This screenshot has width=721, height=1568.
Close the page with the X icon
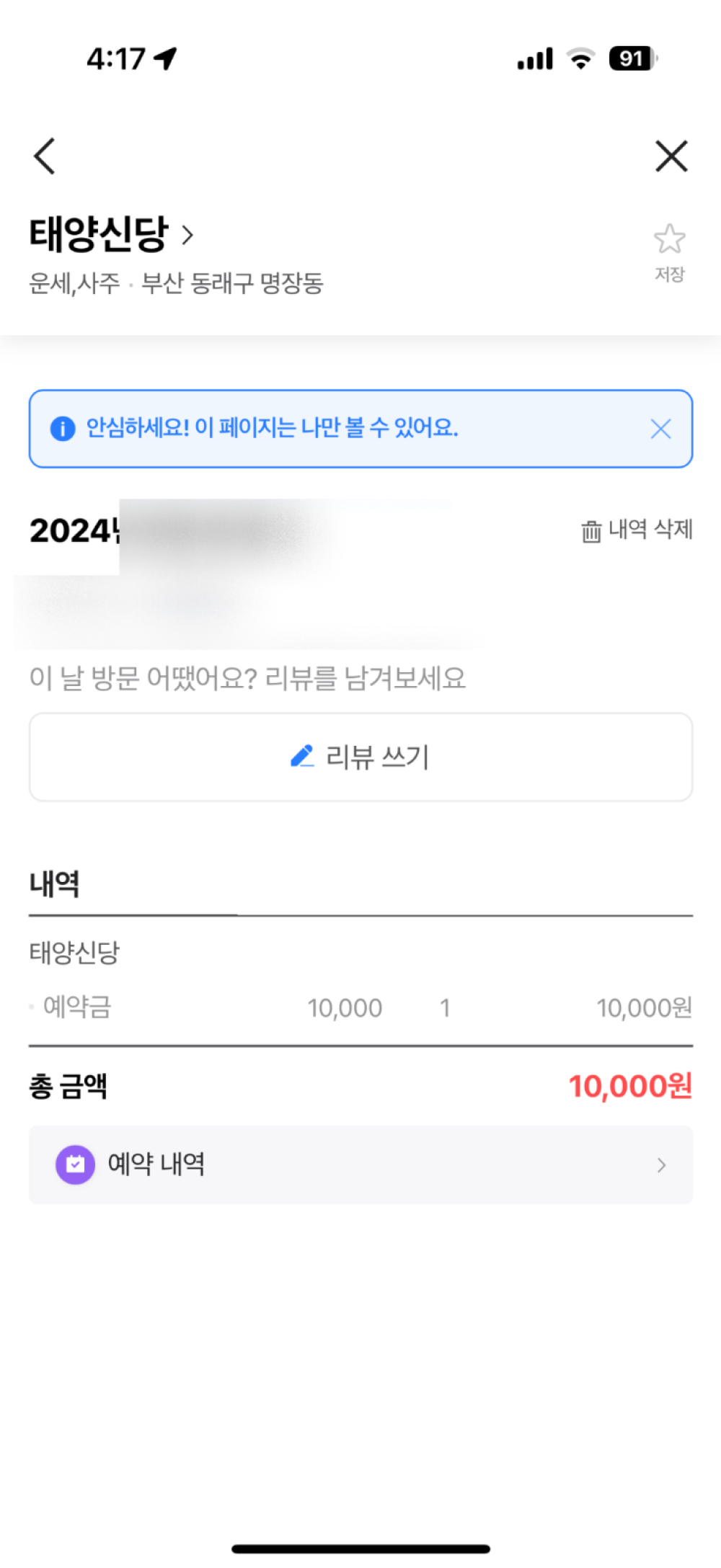tap(671, 156)
